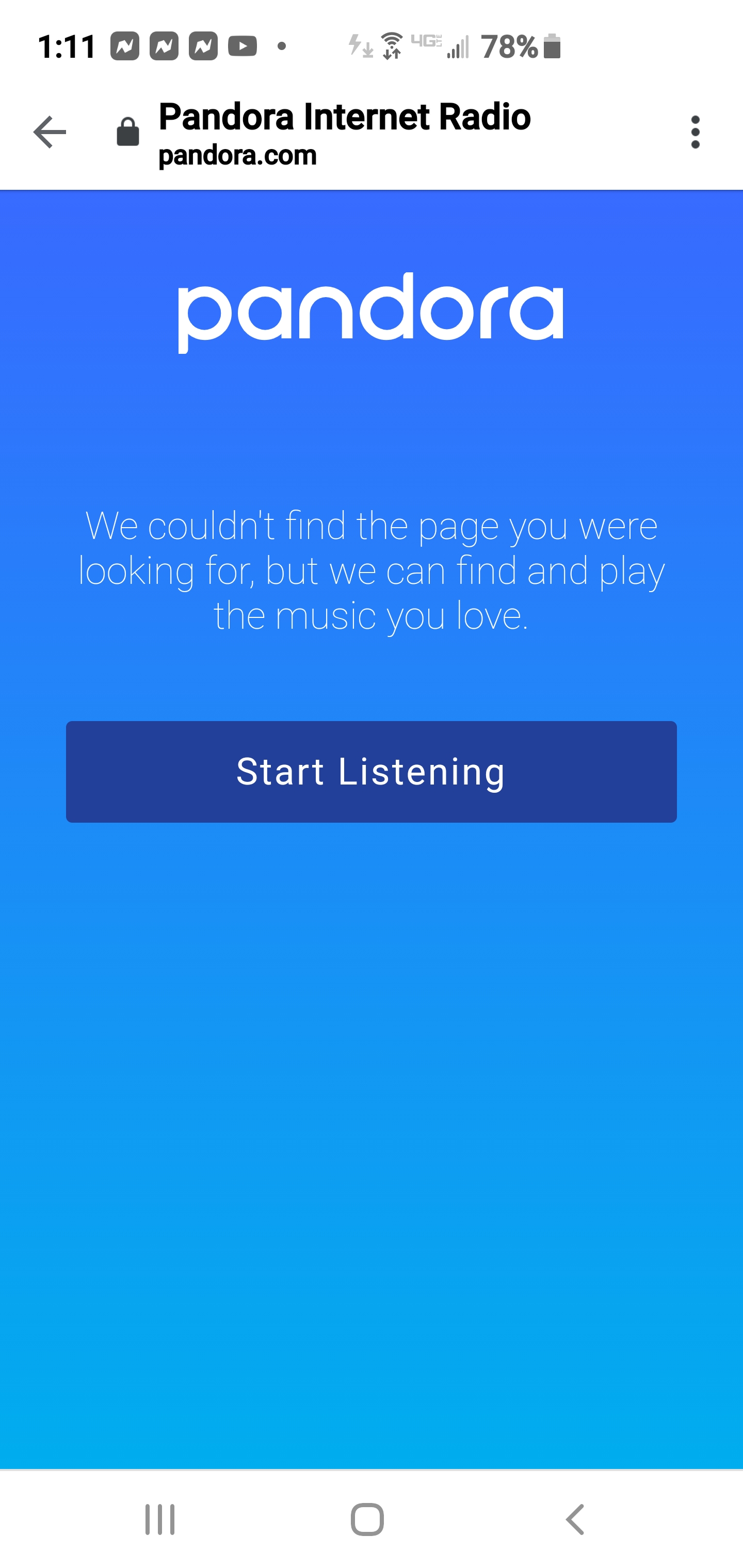The height and width of the screenshot is (1568, 743).
Task: Open the recent apps button
Action: coord(159,1517)
